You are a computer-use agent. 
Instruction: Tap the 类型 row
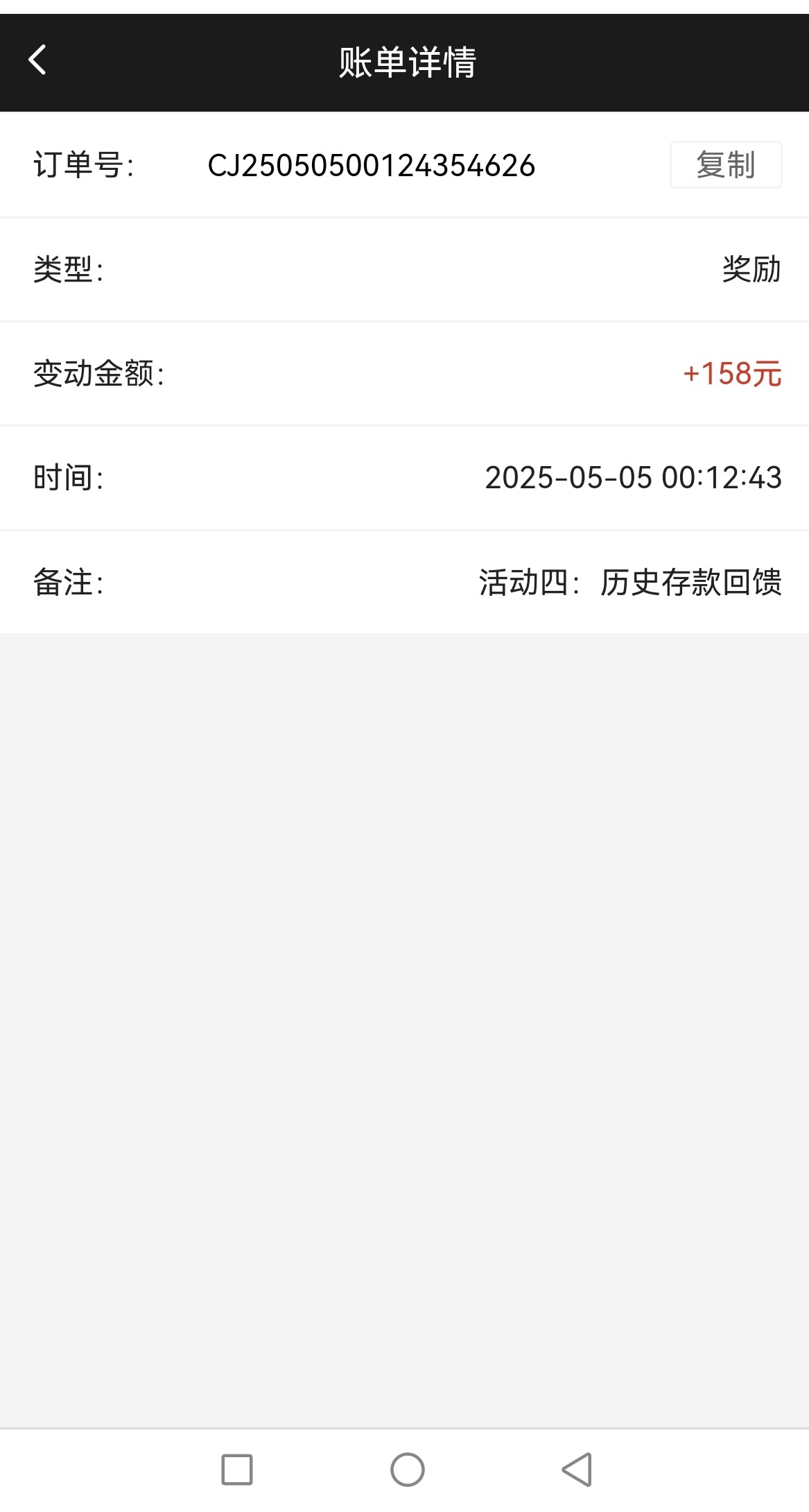(x=67, y=270)
